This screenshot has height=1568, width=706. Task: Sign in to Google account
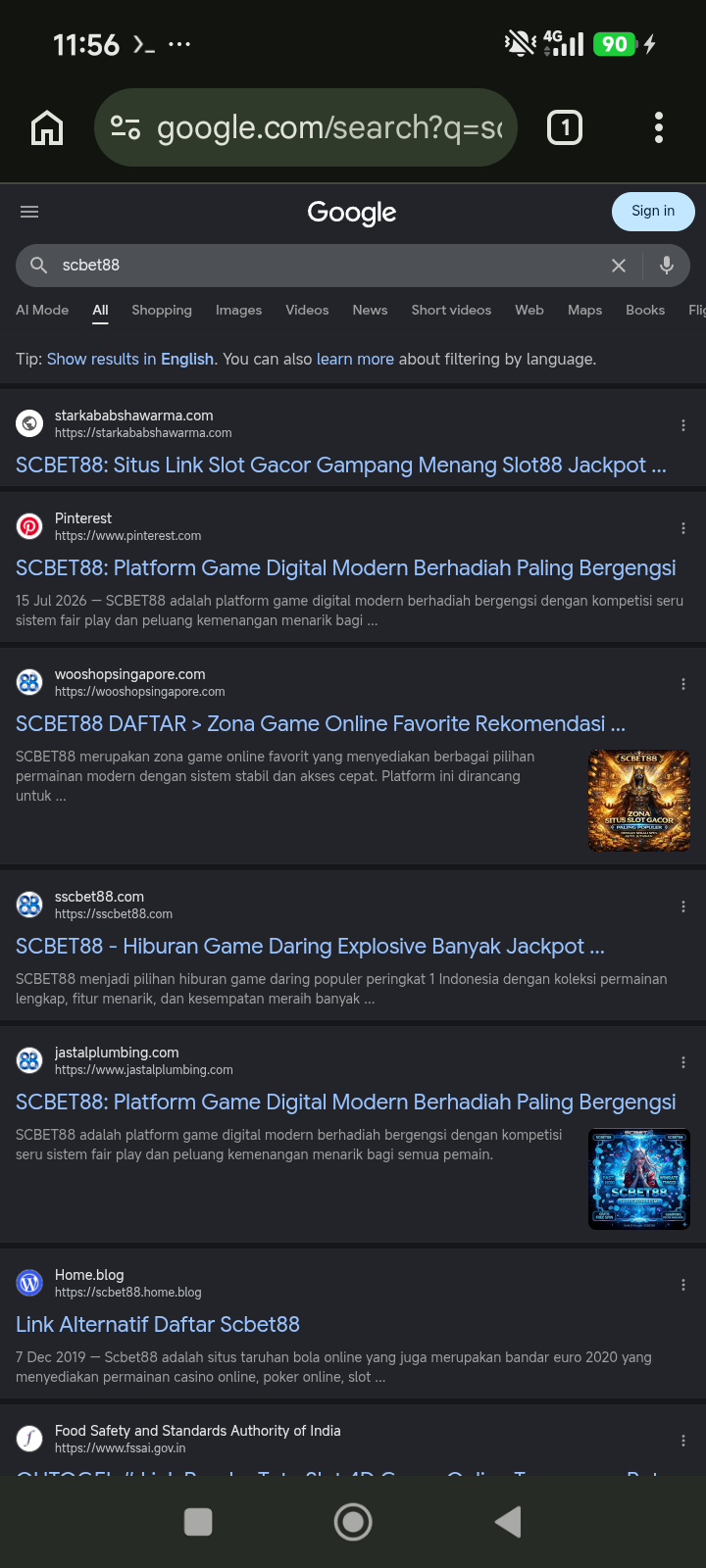[x=653, y=211]
